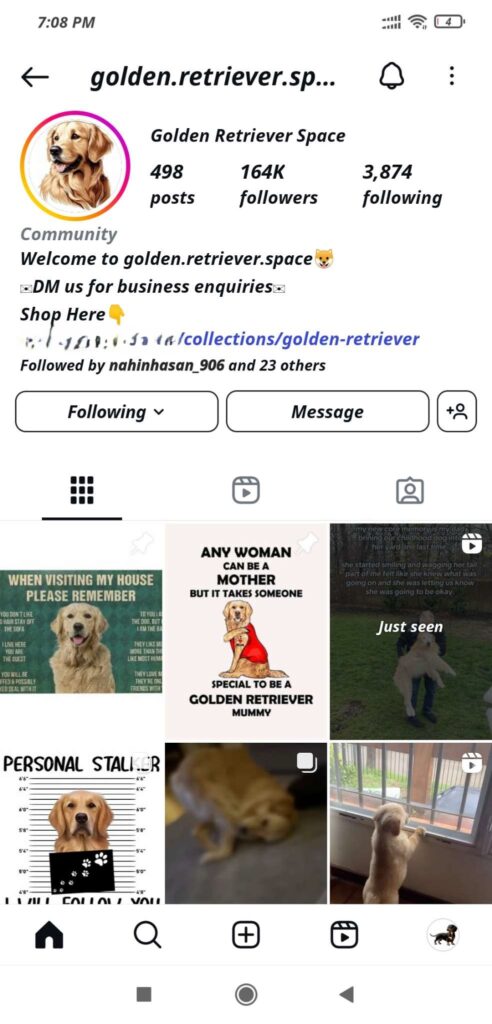Expand the Following dropdown button
This screenshot has width=492, height=1024.
(116, 411)
